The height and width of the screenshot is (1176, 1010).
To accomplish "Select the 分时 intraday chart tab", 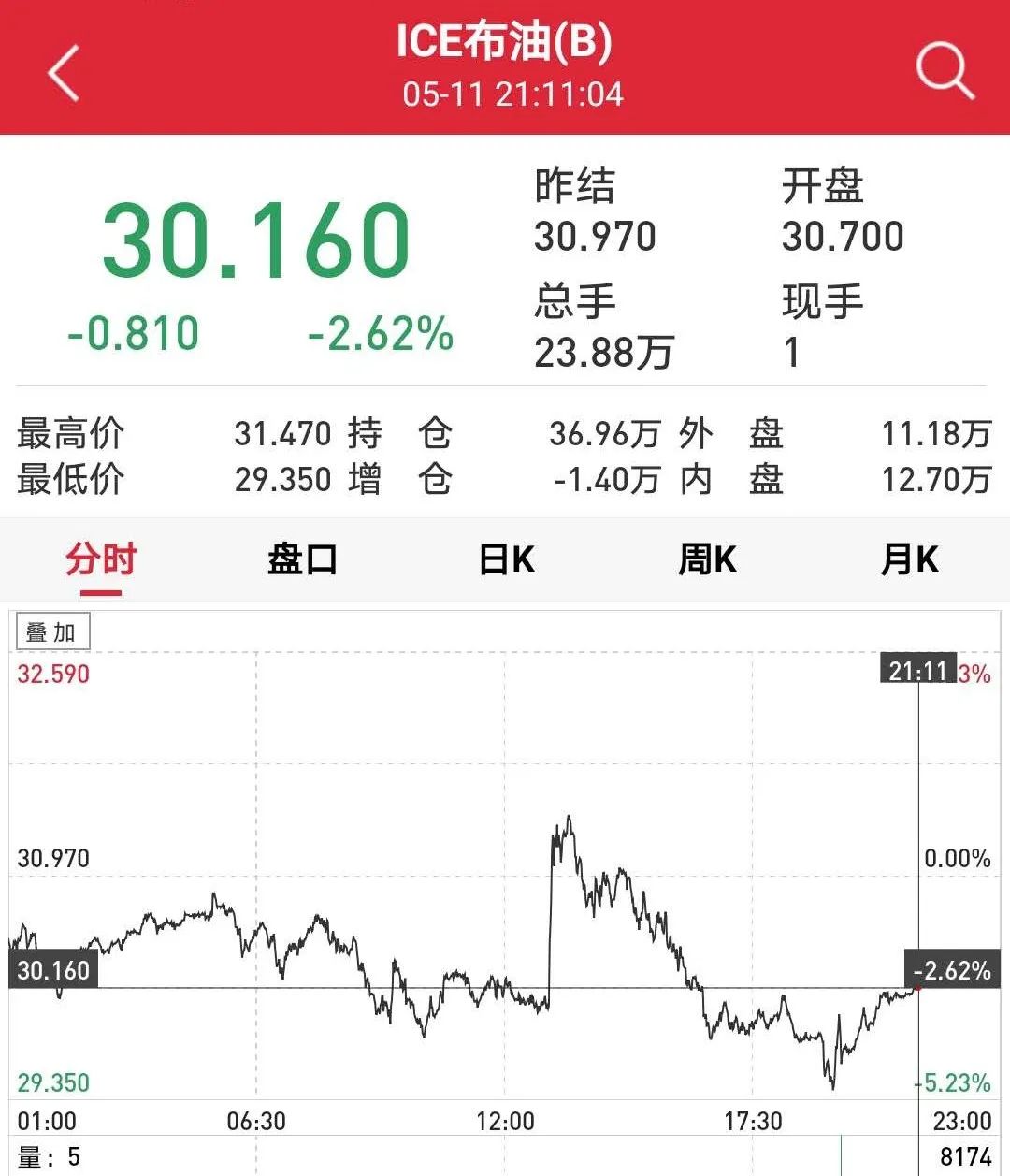I will pyautogui.click(x=101, y=559).
